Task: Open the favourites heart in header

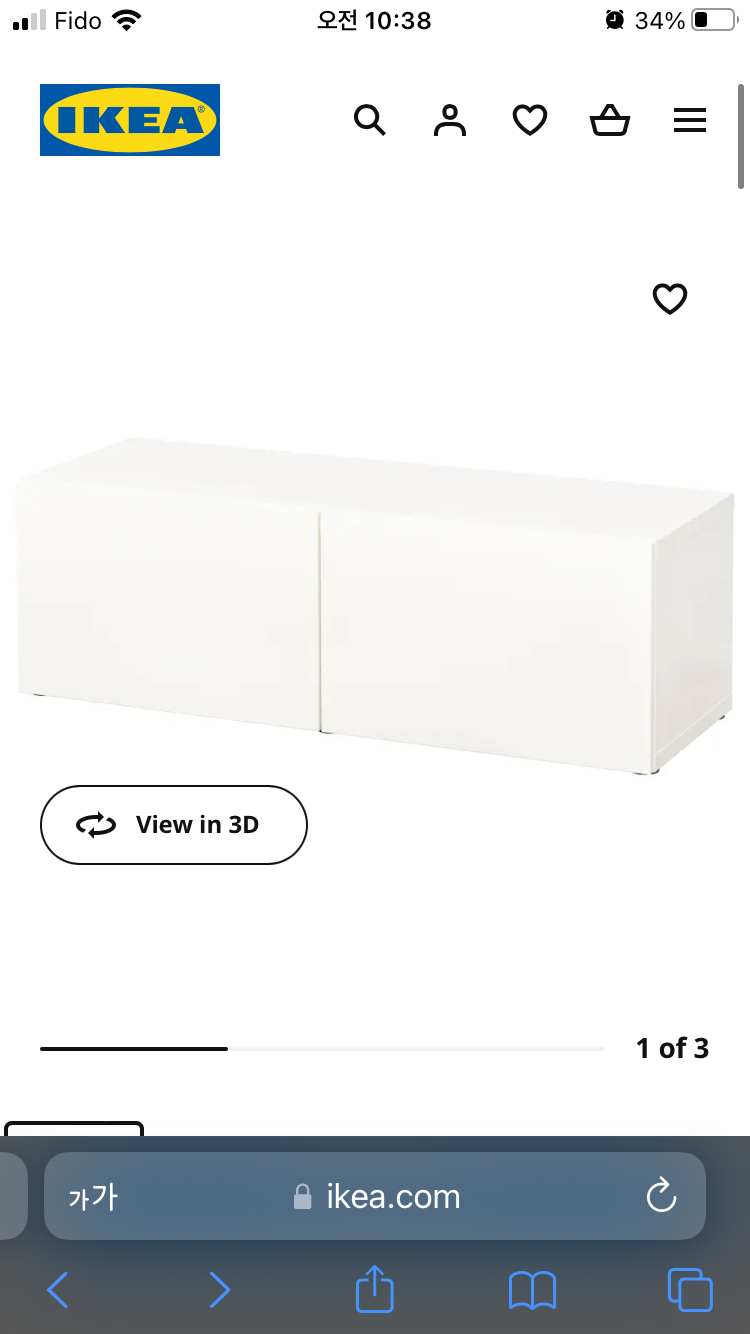Action: tap(530, 121)
